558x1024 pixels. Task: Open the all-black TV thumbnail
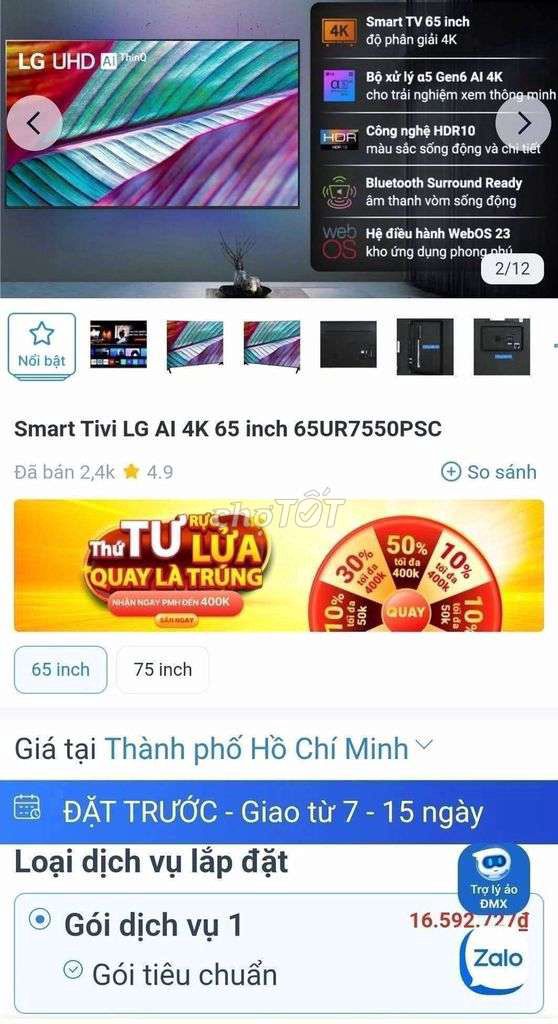tap(348, 345)
